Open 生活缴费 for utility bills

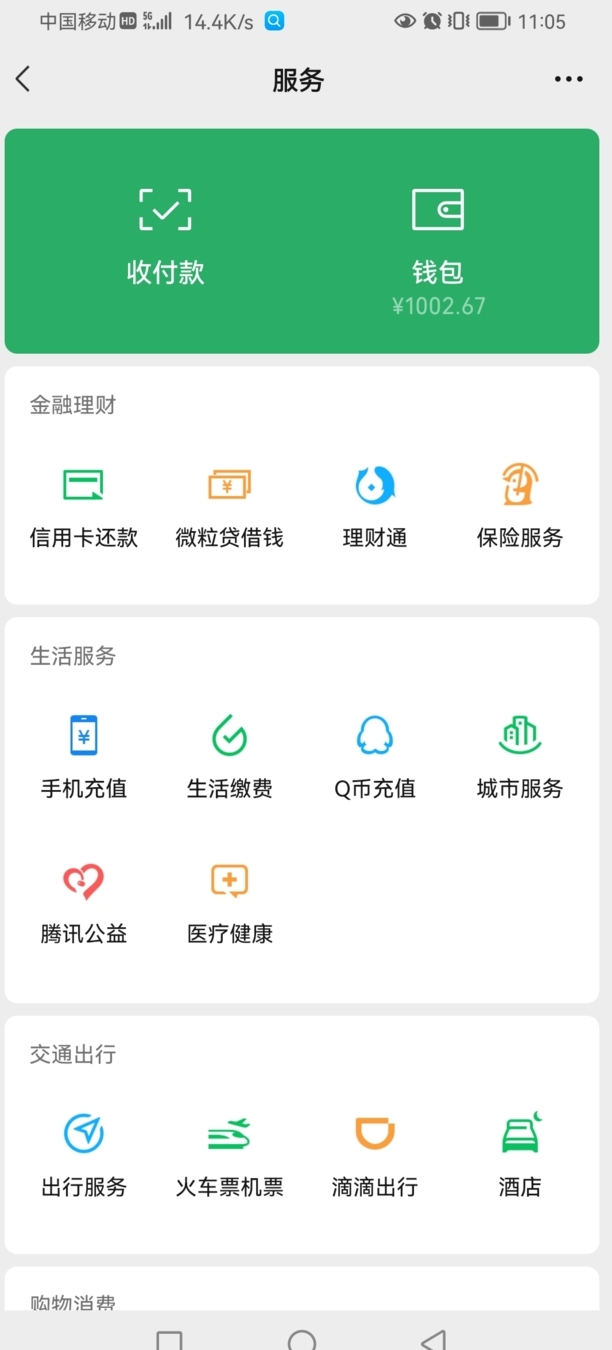[x=229, y=758]
